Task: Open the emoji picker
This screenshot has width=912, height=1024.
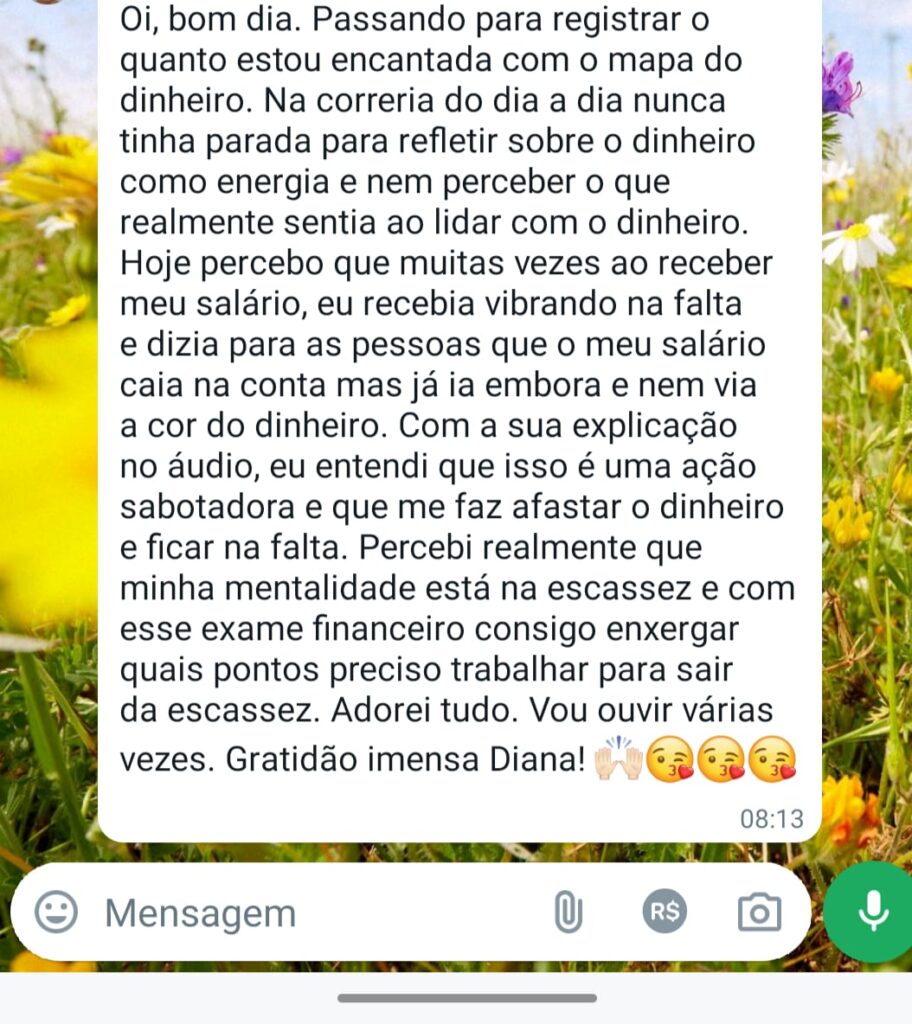Action: click(x=56, y=912)
